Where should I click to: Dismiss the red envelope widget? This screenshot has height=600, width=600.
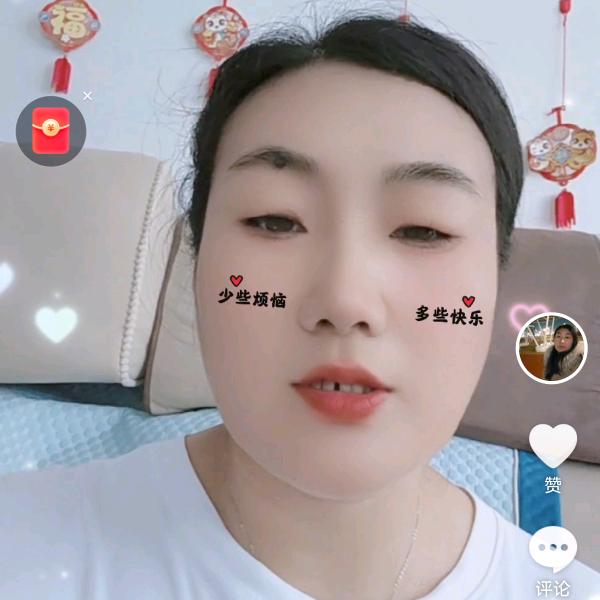tap(87, 96)
